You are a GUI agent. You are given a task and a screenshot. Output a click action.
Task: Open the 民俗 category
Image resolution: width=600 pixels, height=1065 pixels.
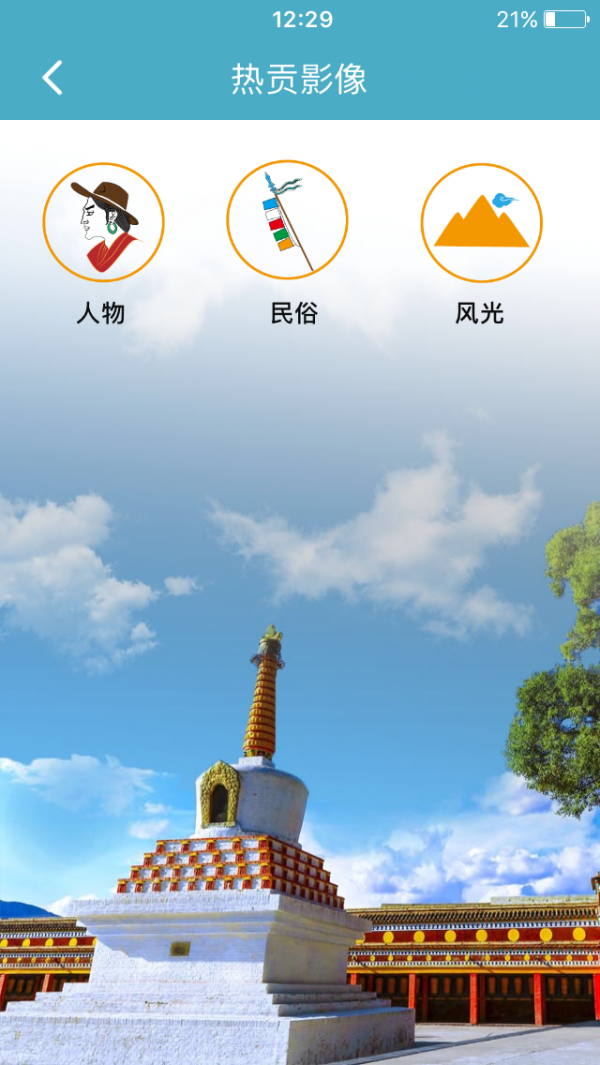(x=287, y=221)
